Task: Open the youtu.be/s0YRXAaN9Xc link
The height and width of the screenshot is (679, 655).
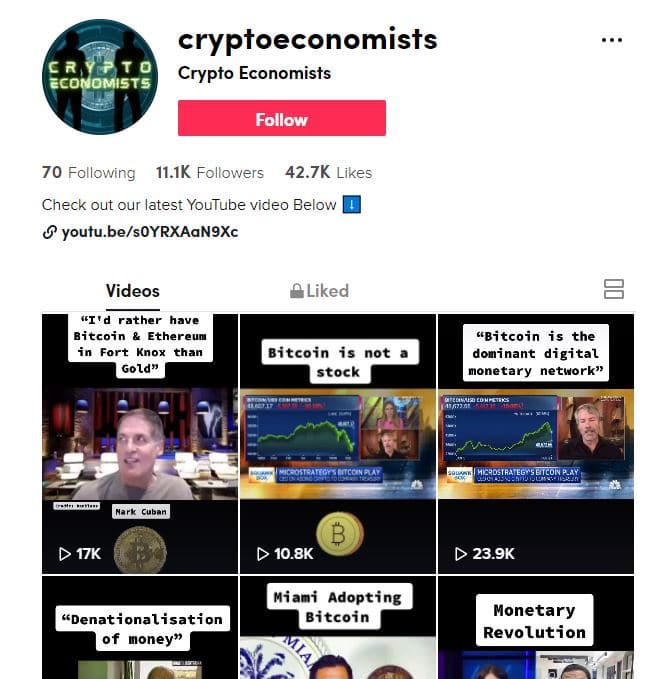Action: pos(149,232)
